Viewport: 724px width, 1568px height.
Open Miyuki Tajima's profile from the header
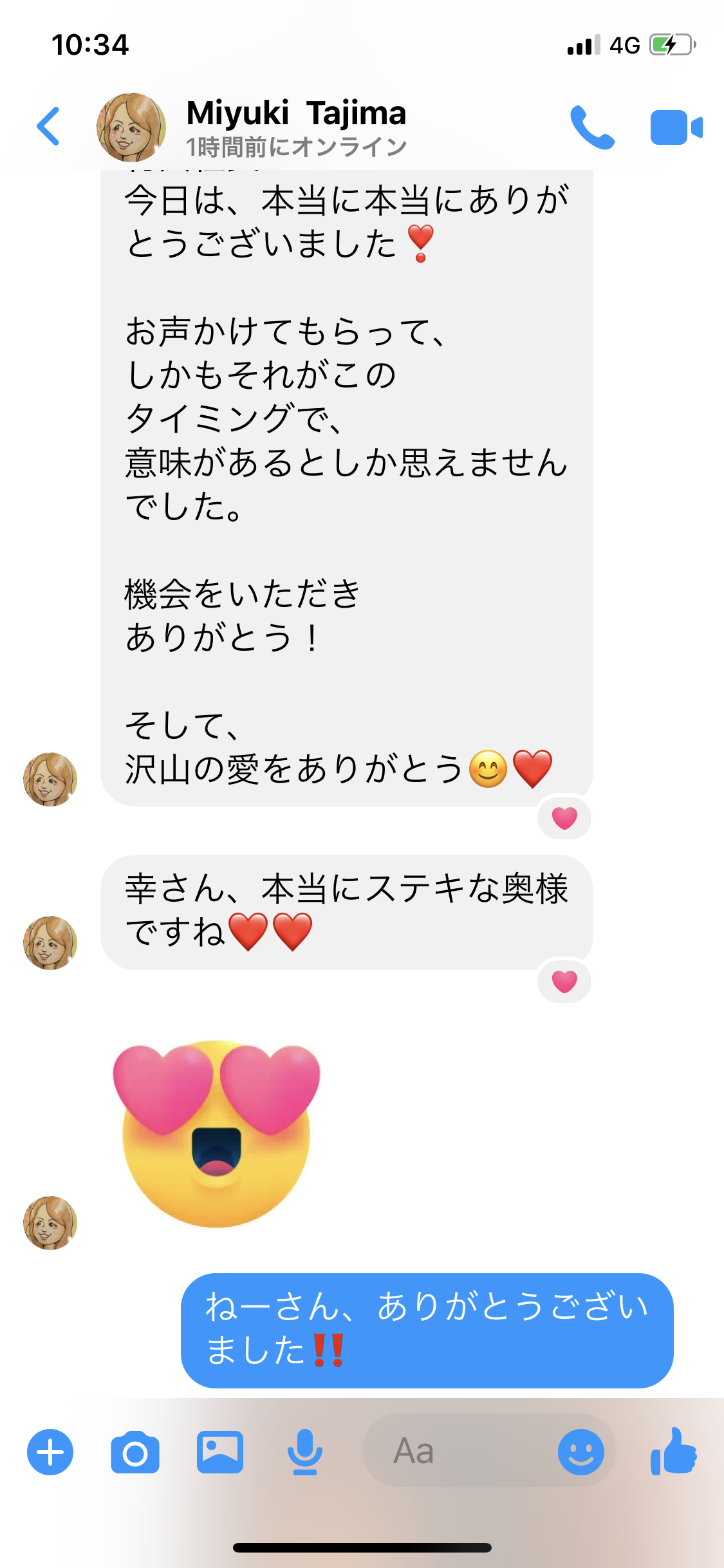click(x=296, y=127)
